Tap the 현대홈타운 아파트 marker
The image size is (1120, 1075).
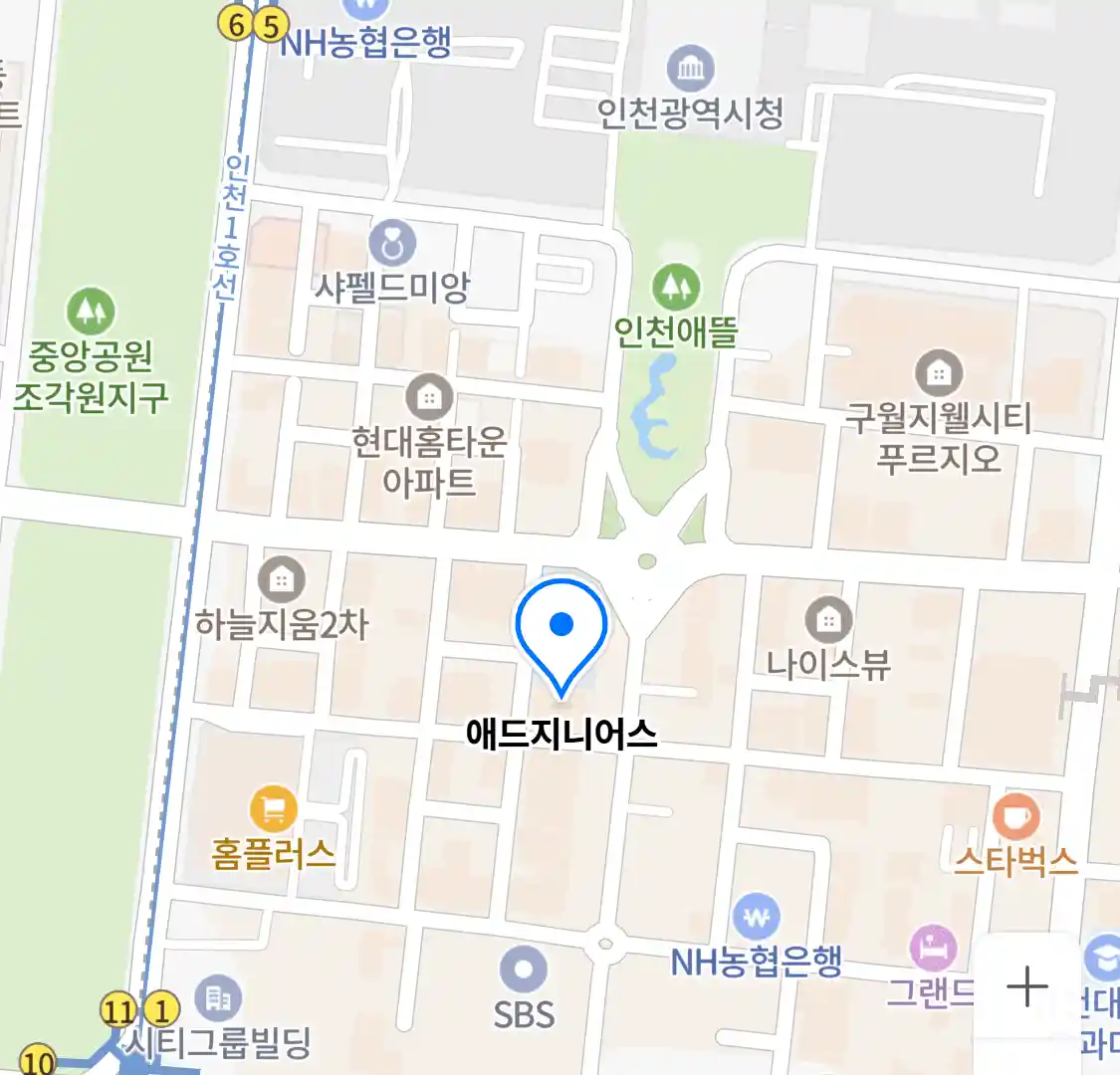pyautogui.click(x=429, y=397)
